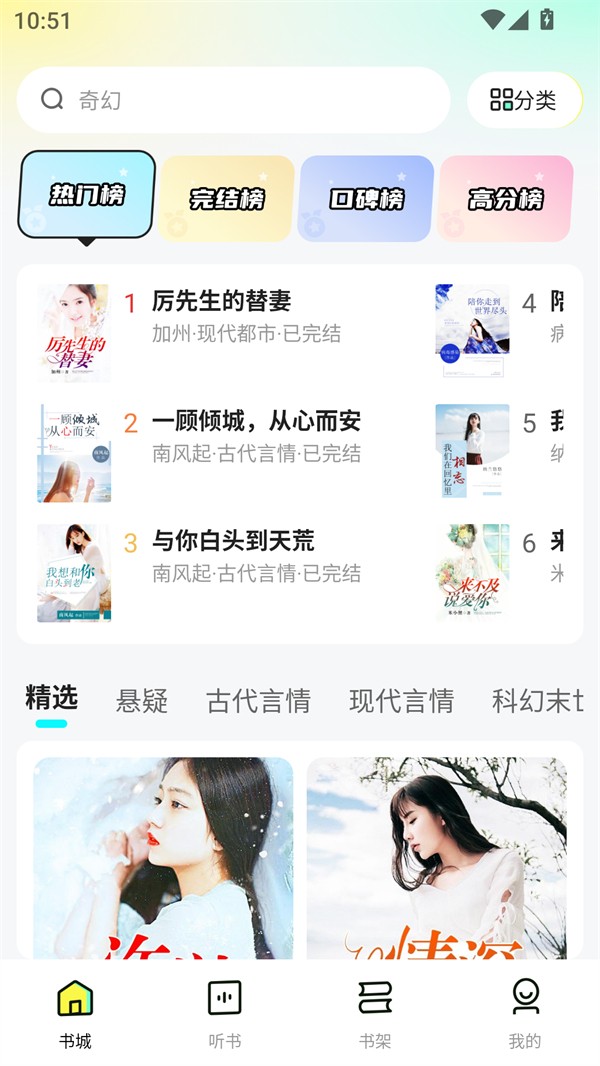Select the 精选 genre tab

(x=51, y=699)
